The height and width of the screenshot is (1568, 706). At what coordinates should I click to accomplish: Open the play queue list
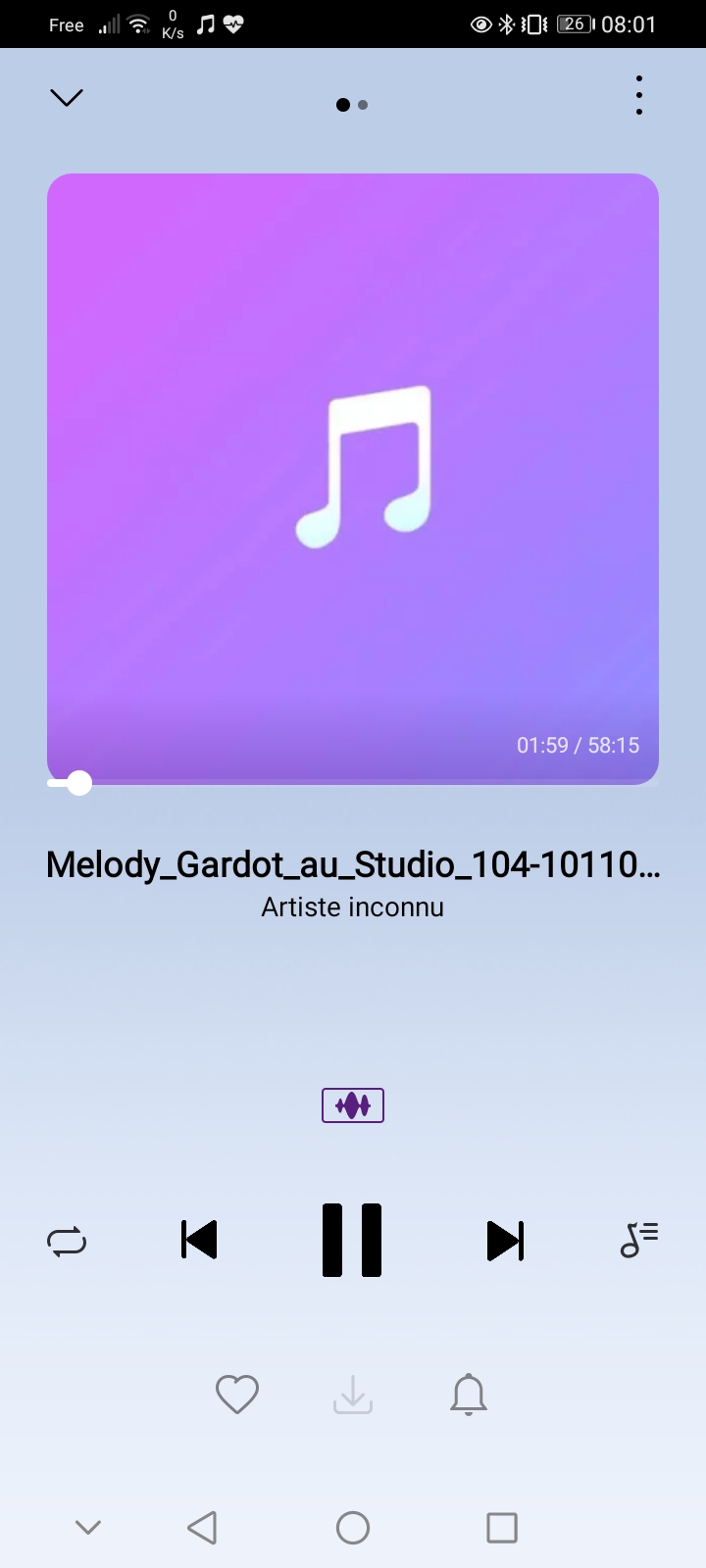[639, 1240]
